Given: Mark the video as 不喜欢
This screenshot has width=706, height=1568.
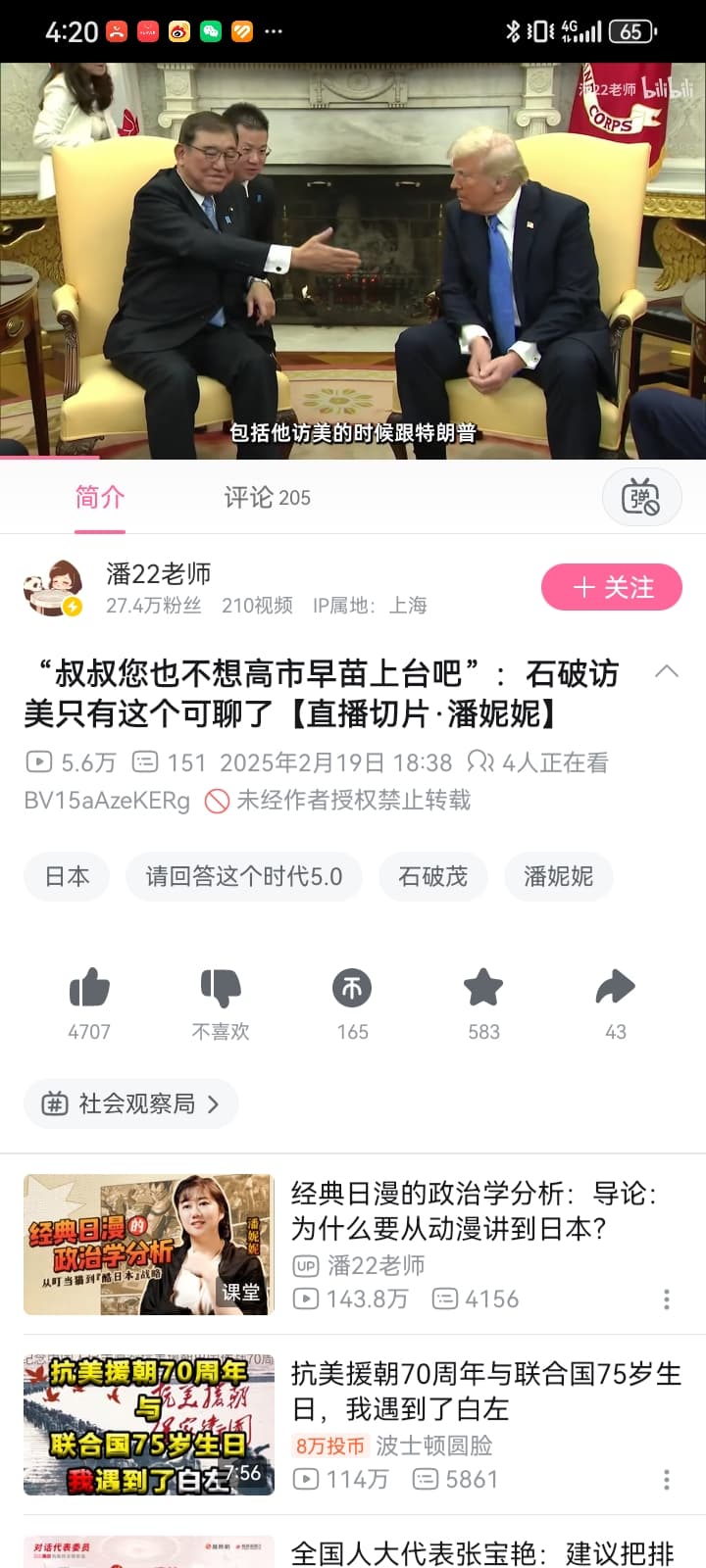Looking at the screenshot, I should (221, 1004).
